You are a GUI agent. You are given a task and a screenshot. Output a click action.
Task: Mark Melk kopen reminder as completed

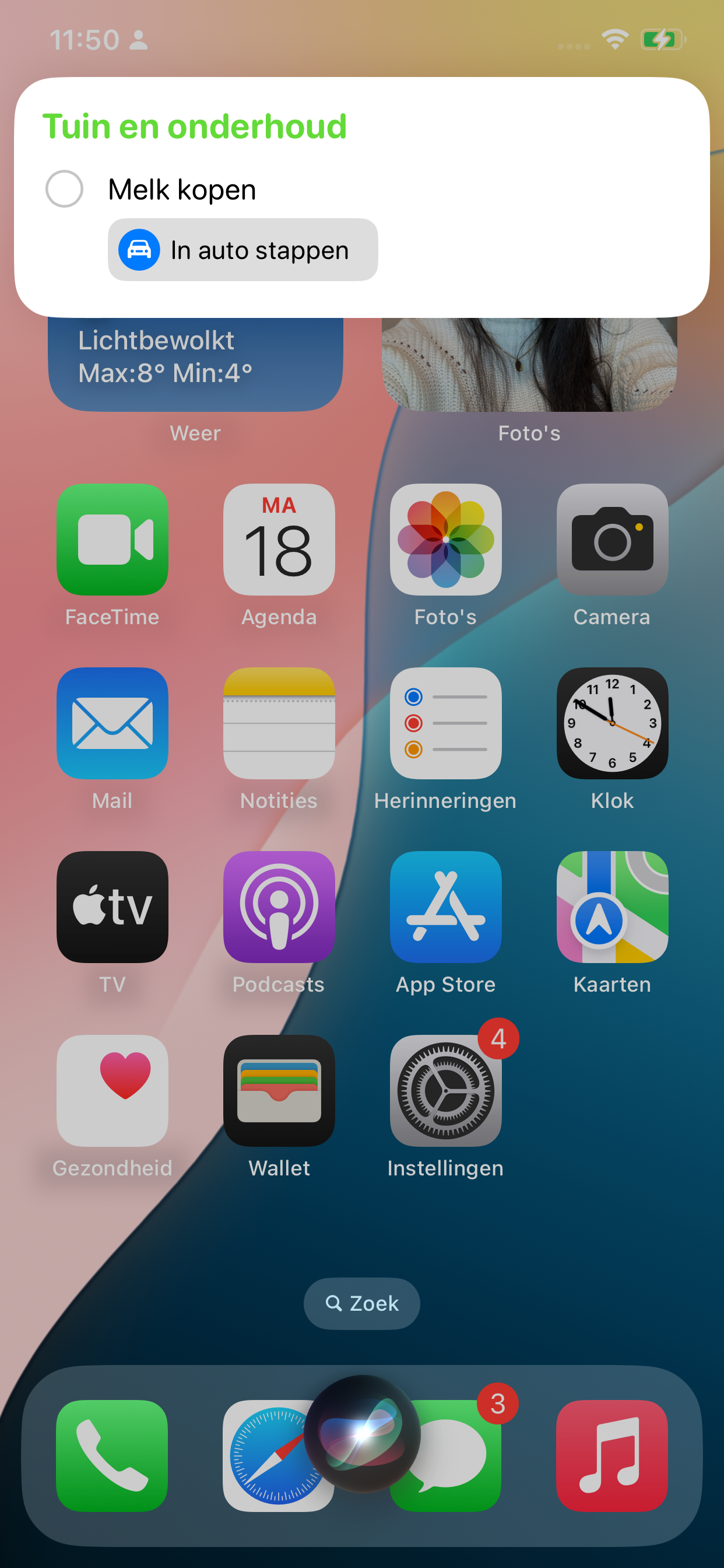pyautogui.click(x=65, y=188)
